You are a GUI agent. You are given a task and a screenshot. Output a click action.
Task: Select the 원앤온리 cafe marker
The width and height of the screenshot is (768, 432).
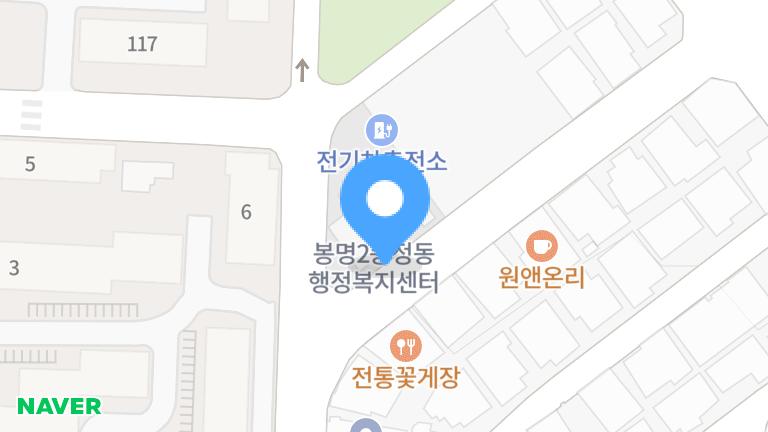pos(541,245)
